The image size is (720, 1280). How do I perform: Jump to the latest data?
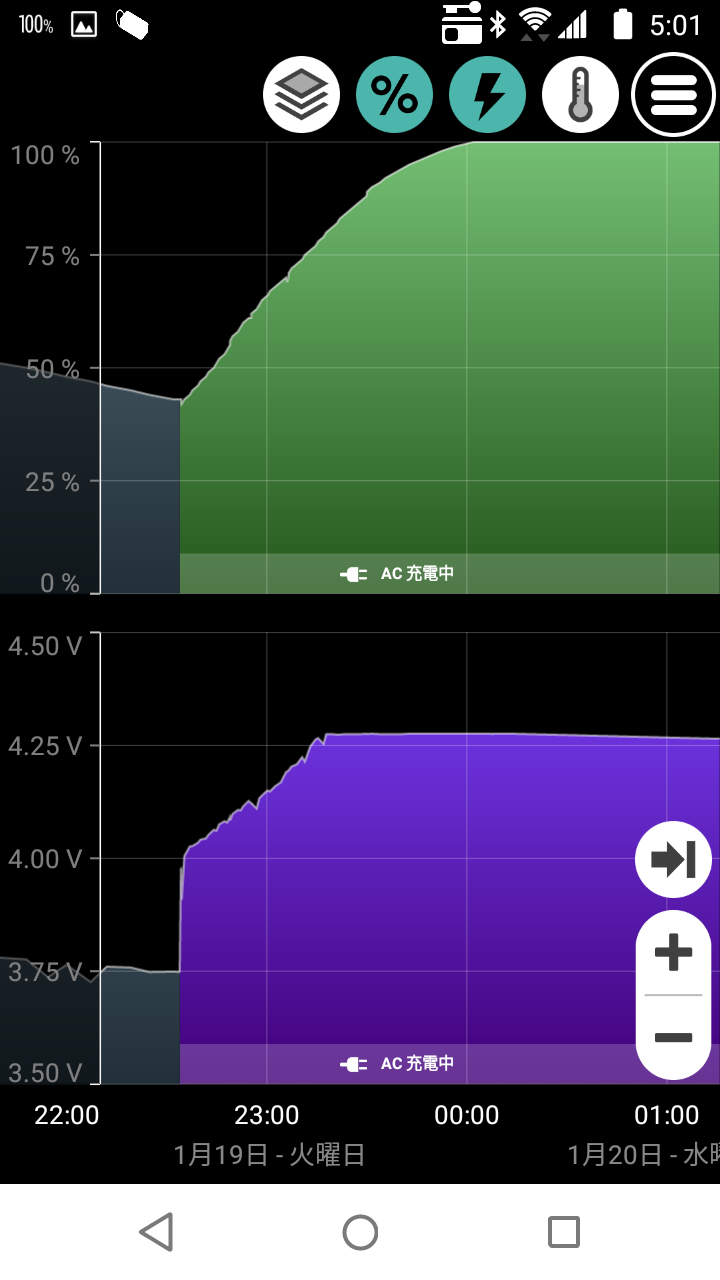[x=673, y=858]
